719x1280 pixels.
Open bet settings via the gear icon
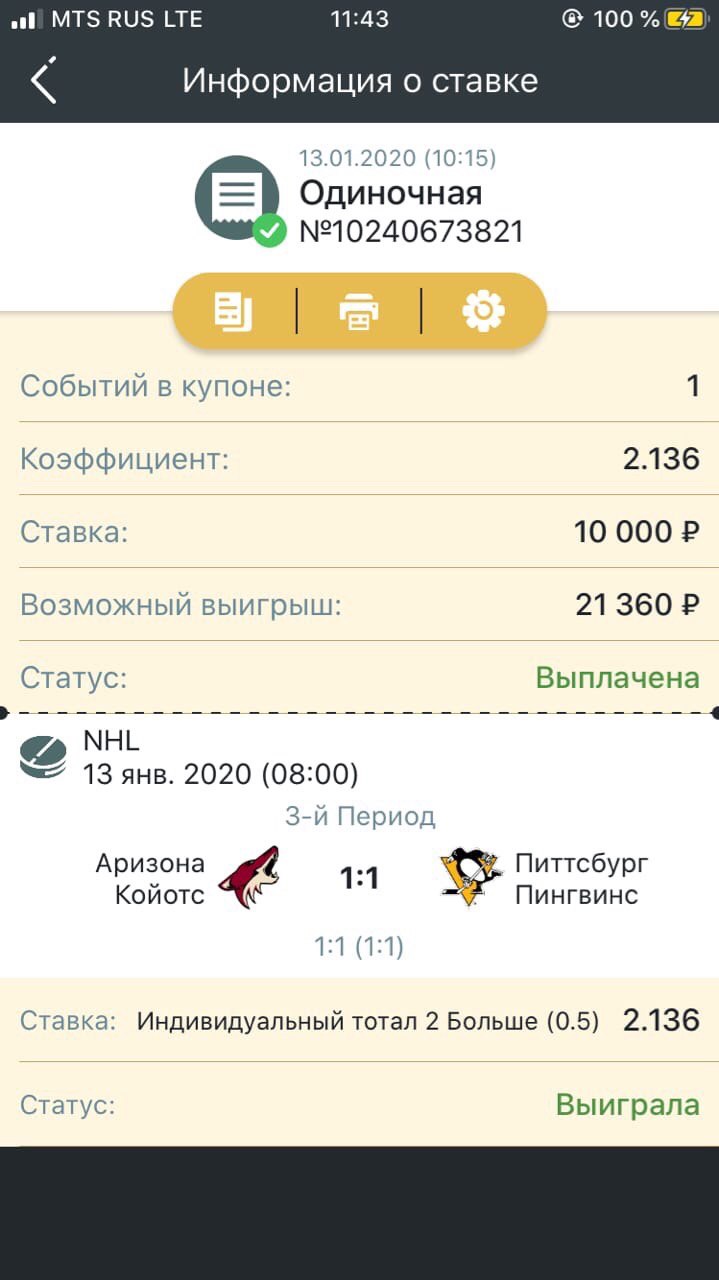483,311
